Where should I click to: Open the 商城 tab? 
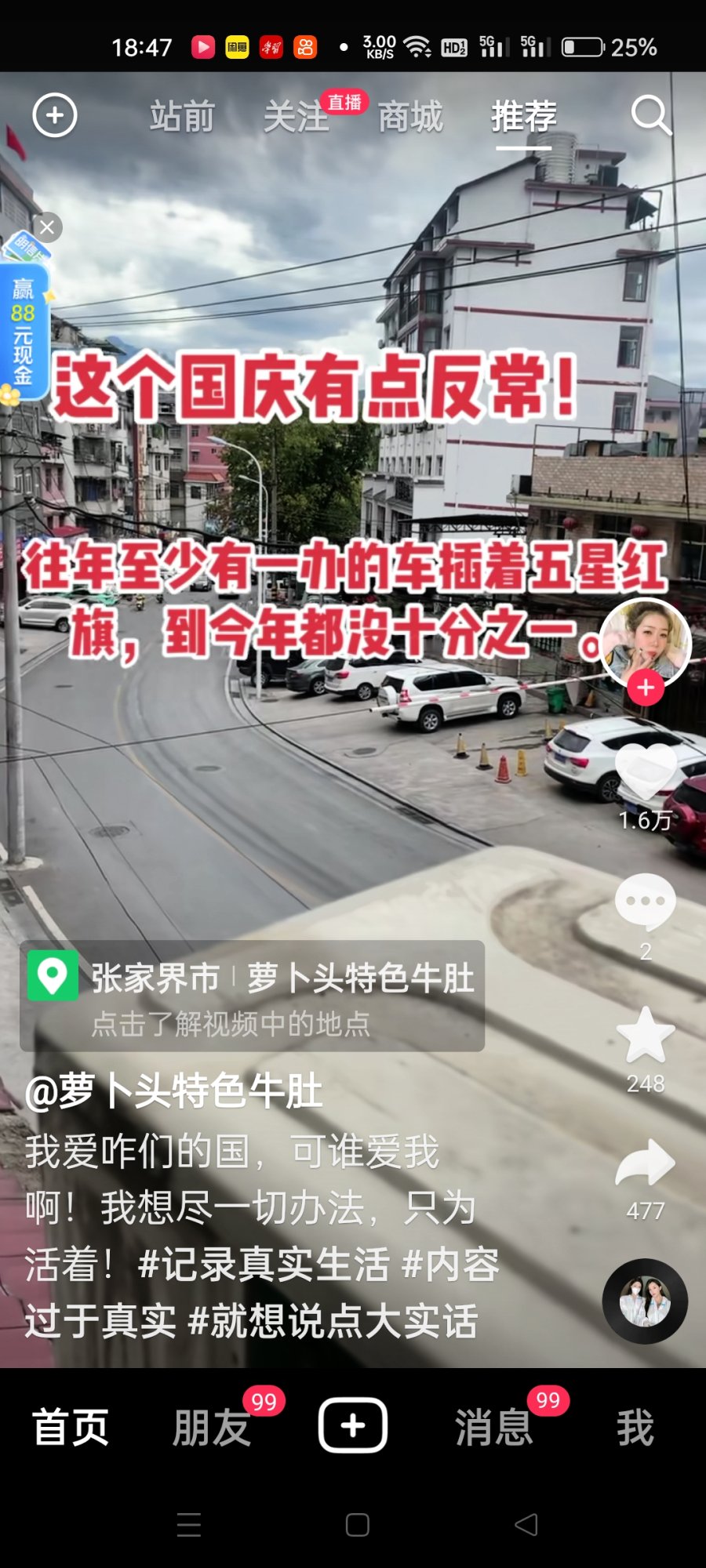point(410,117)
